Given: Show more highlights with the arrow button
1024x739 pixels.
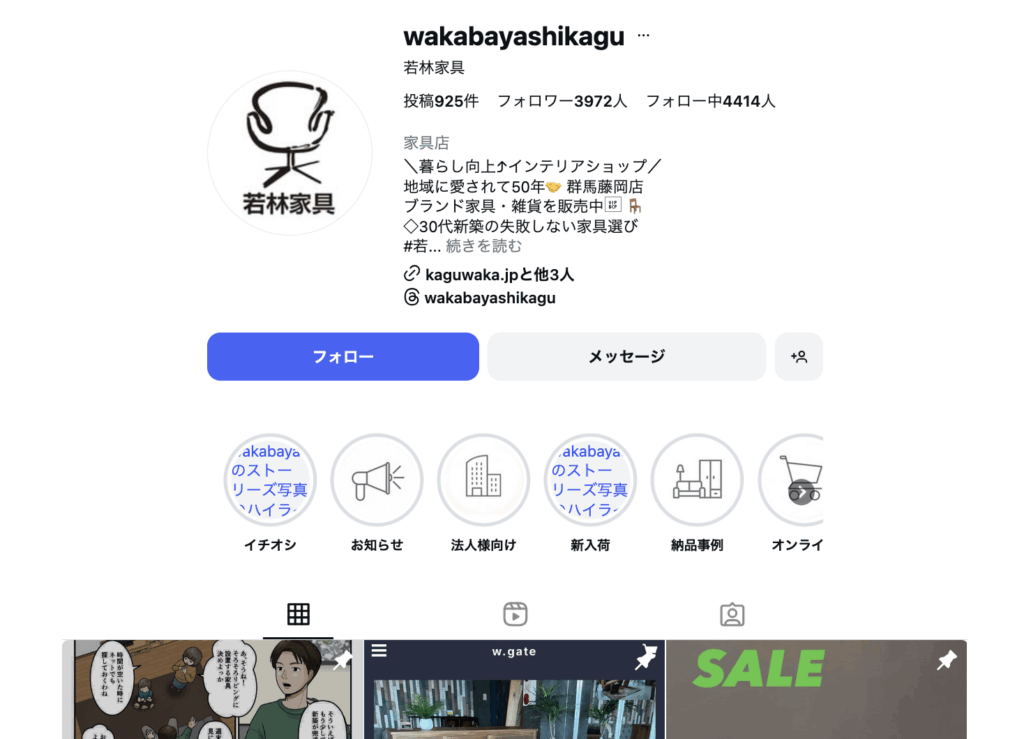Looking at the screenshot, I should click(802, 492).
